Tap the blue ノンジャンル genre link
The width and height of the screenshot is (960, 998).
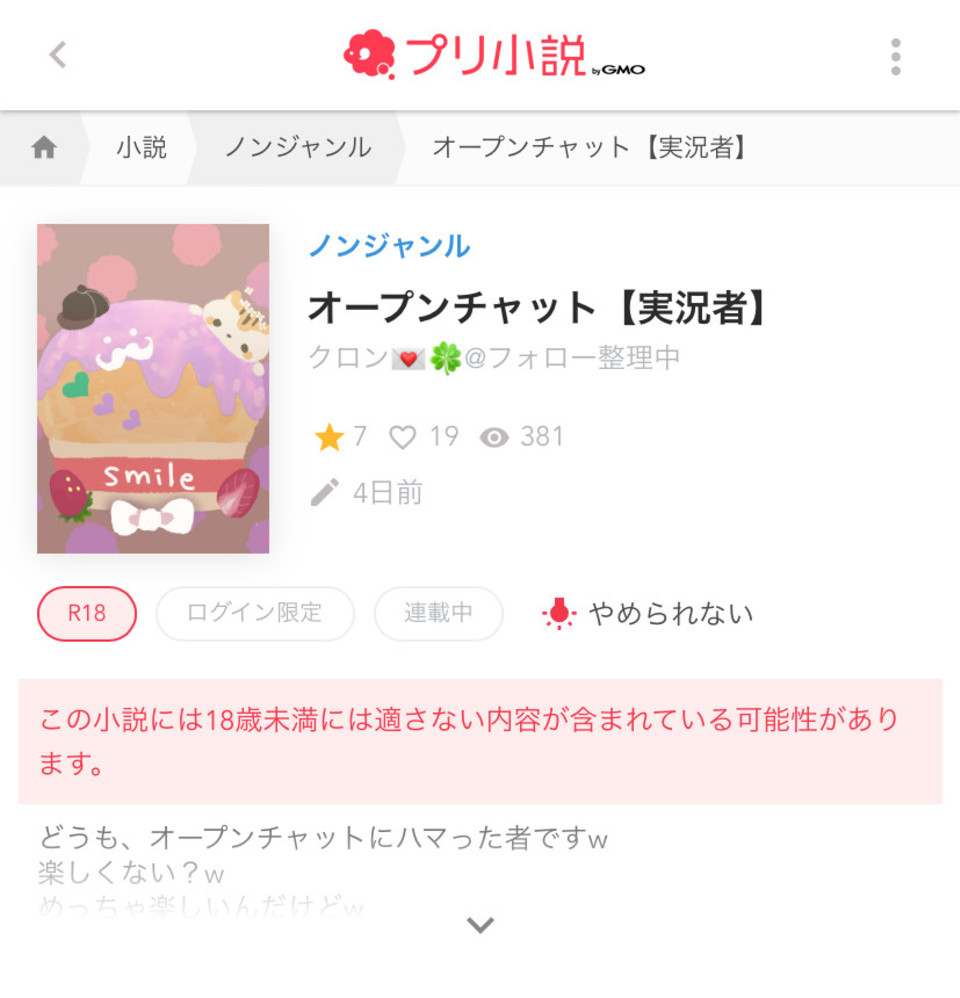click(x=389, y=245)
